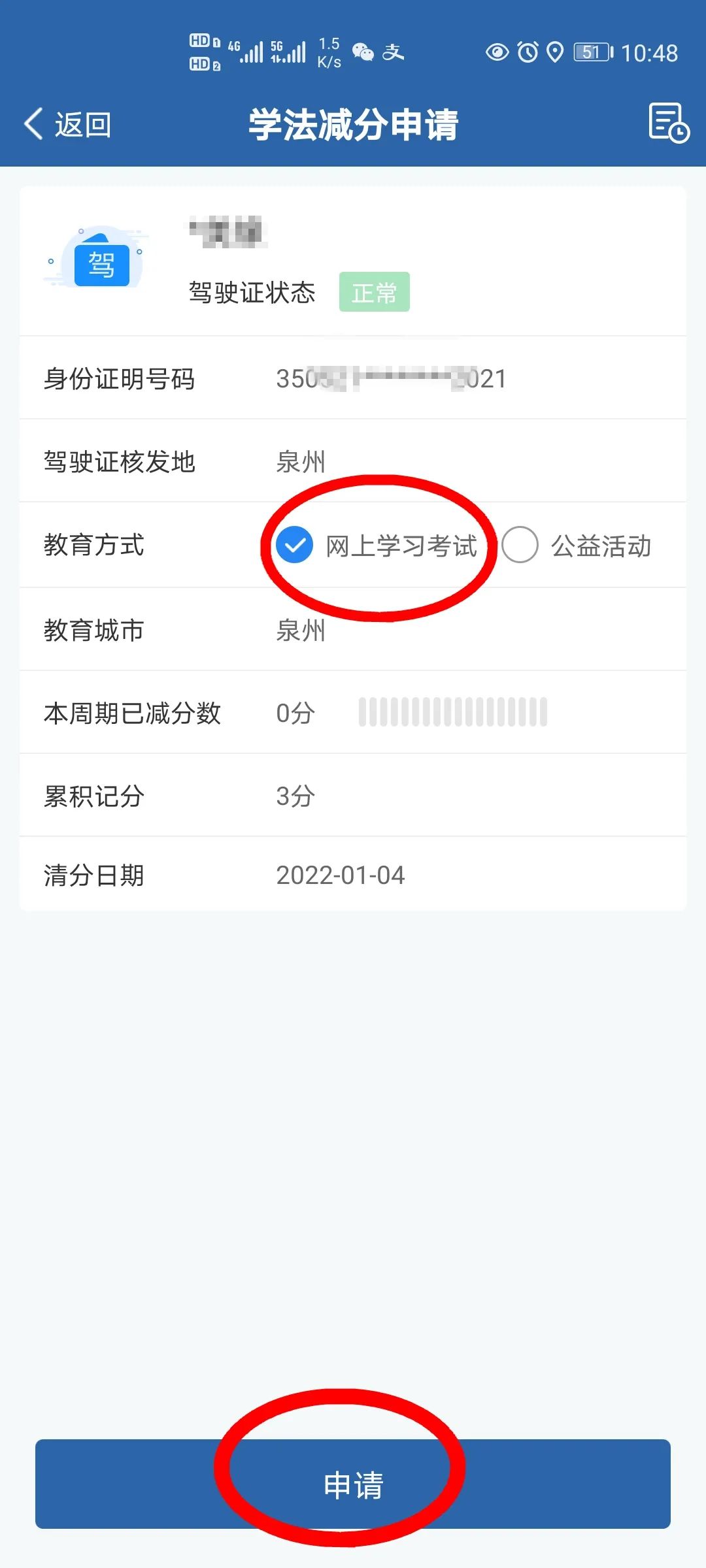706x1568 pixels.
Task: Choose the 公益活动 education option
Action: pyautogui.click(x=520, y=545)
